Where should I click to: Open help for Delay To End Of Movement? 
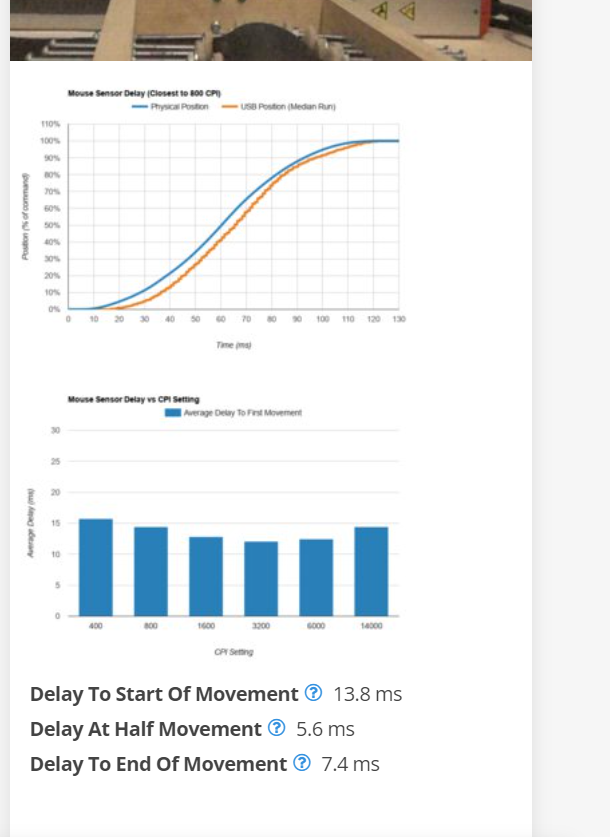(302, 764)
